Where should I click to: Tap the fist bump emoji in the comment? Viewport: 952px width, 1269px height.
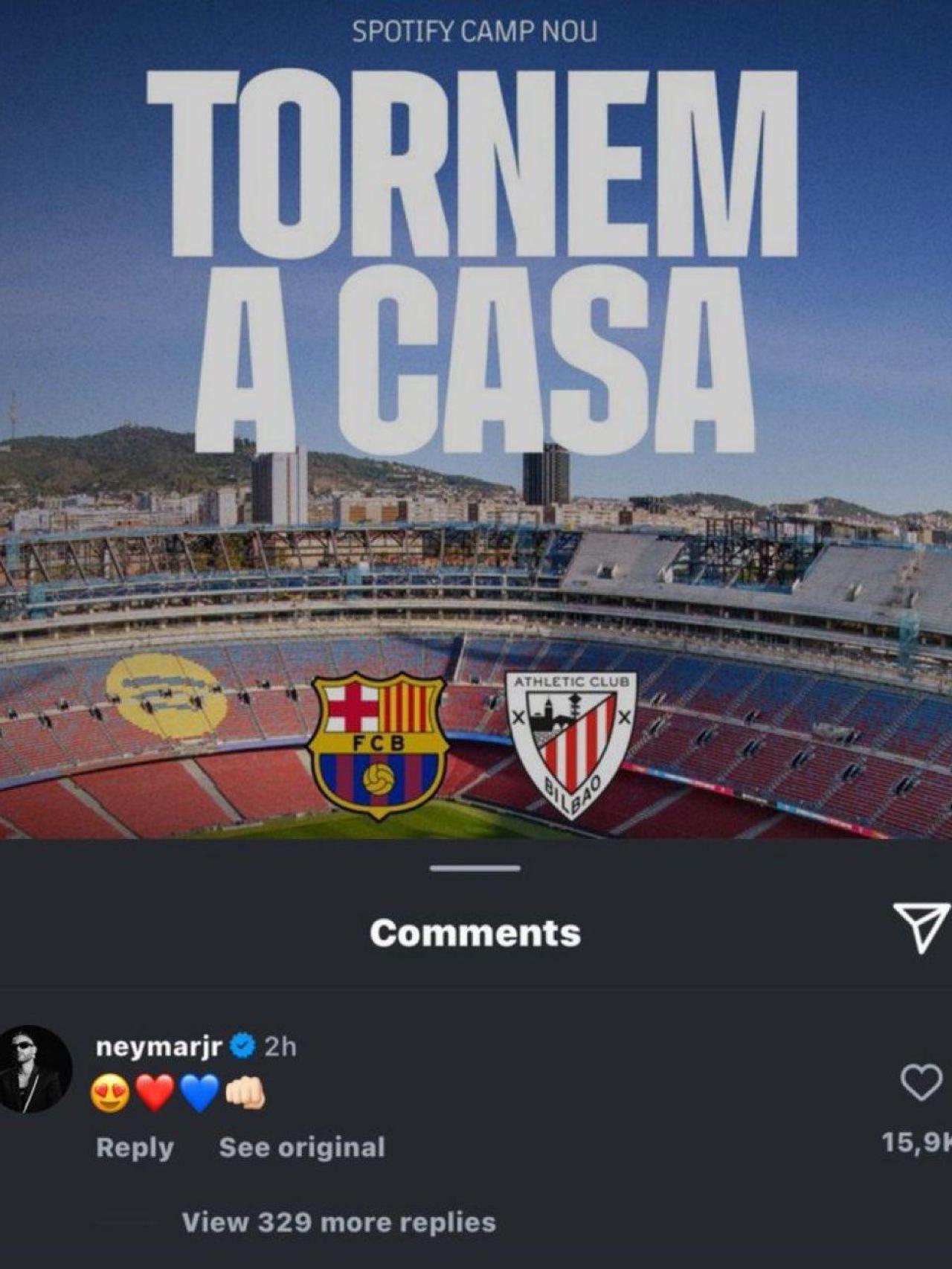245,1093
